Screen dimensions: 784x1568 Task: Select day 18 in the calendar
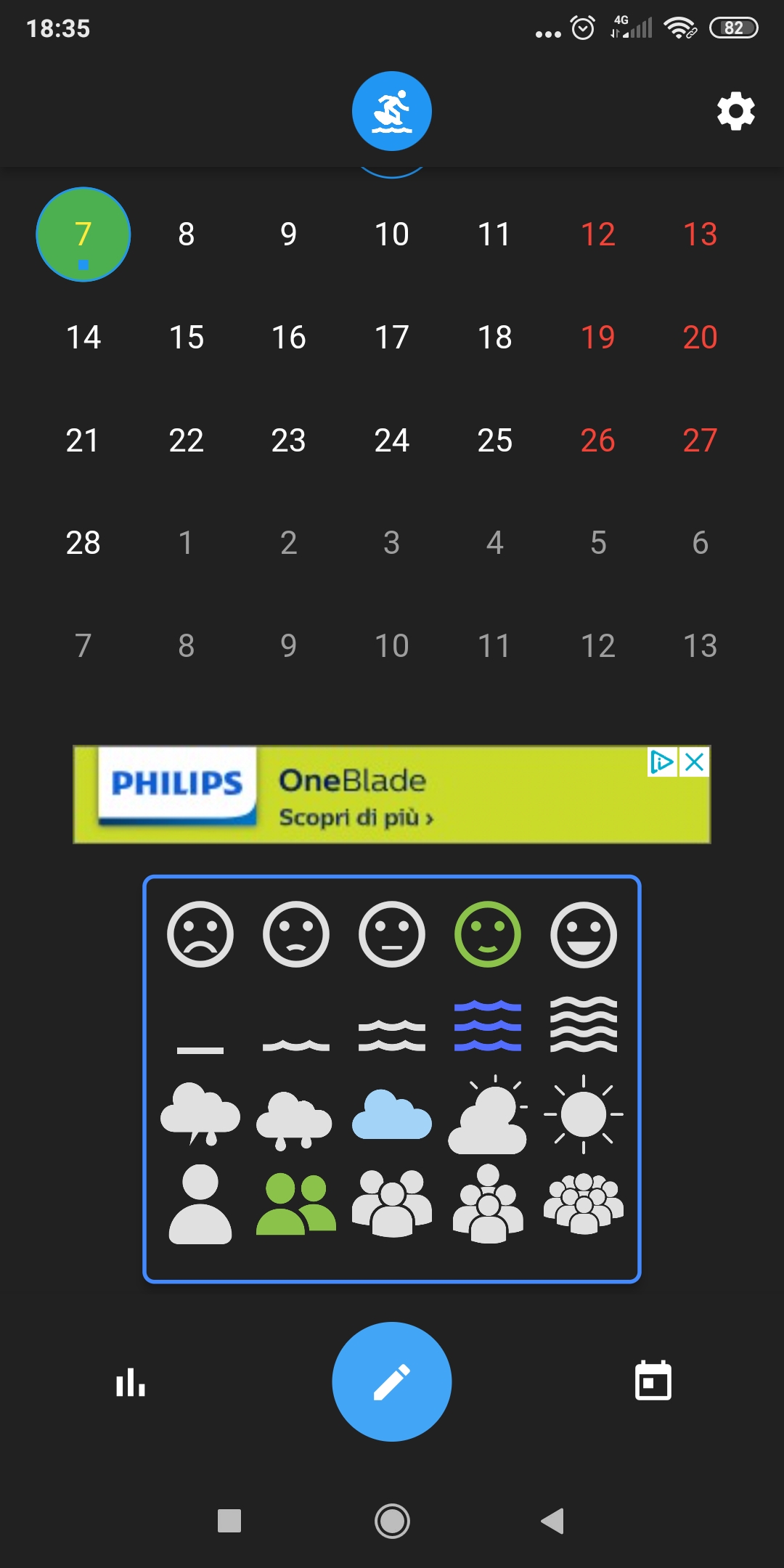(494, 338)
